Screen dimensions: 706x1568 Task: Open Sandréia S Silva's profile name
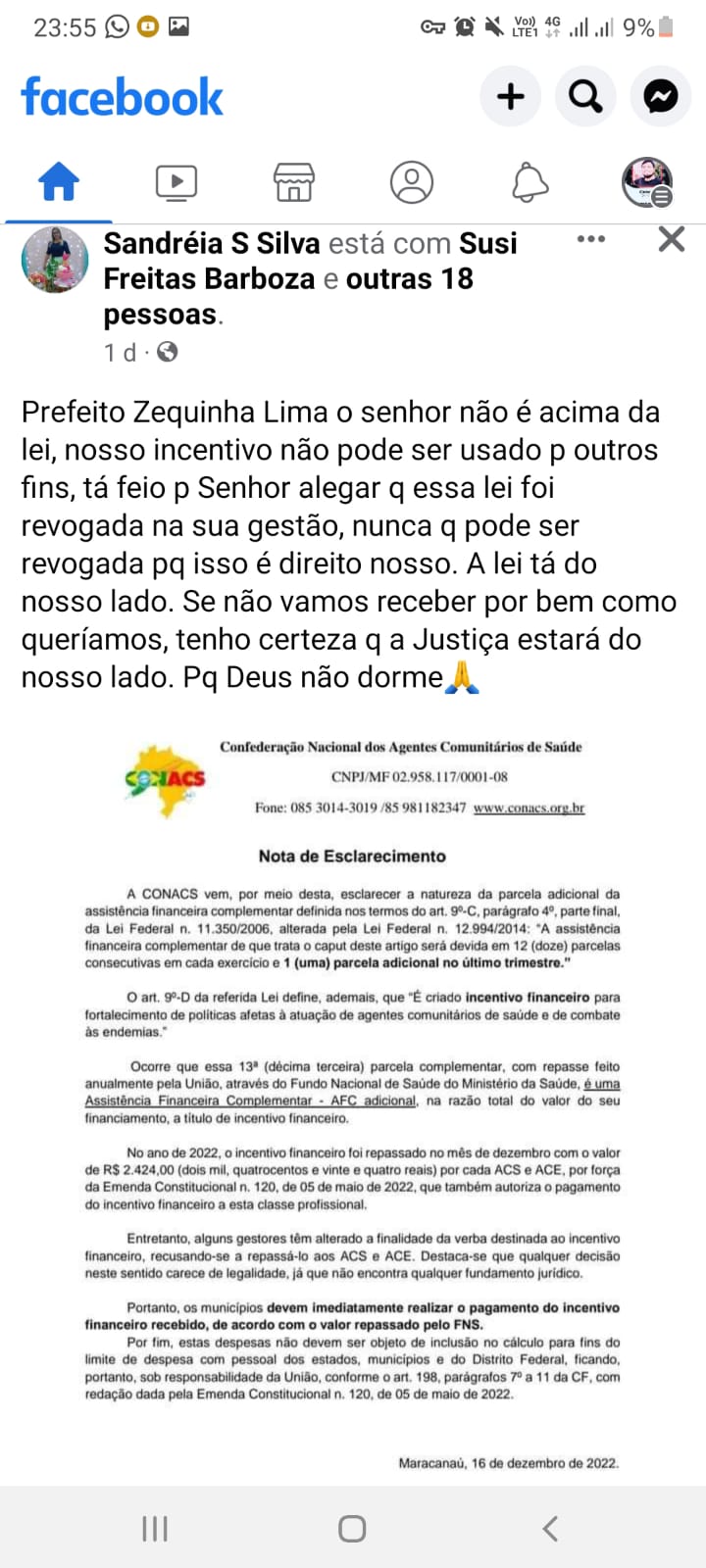[x=212, y=243]
